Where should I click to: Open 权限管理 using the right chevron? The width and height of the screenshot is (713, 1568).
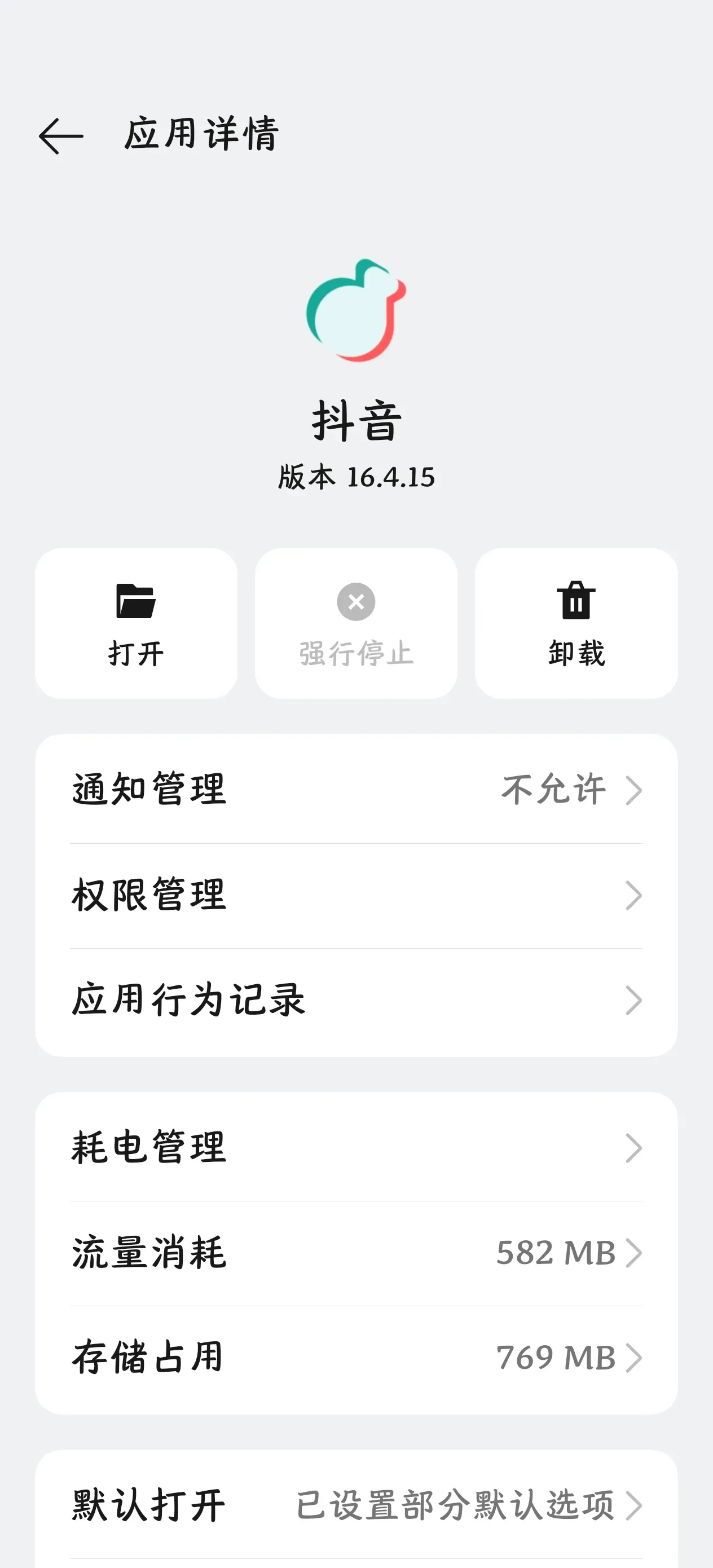click(x=634, y=893)
